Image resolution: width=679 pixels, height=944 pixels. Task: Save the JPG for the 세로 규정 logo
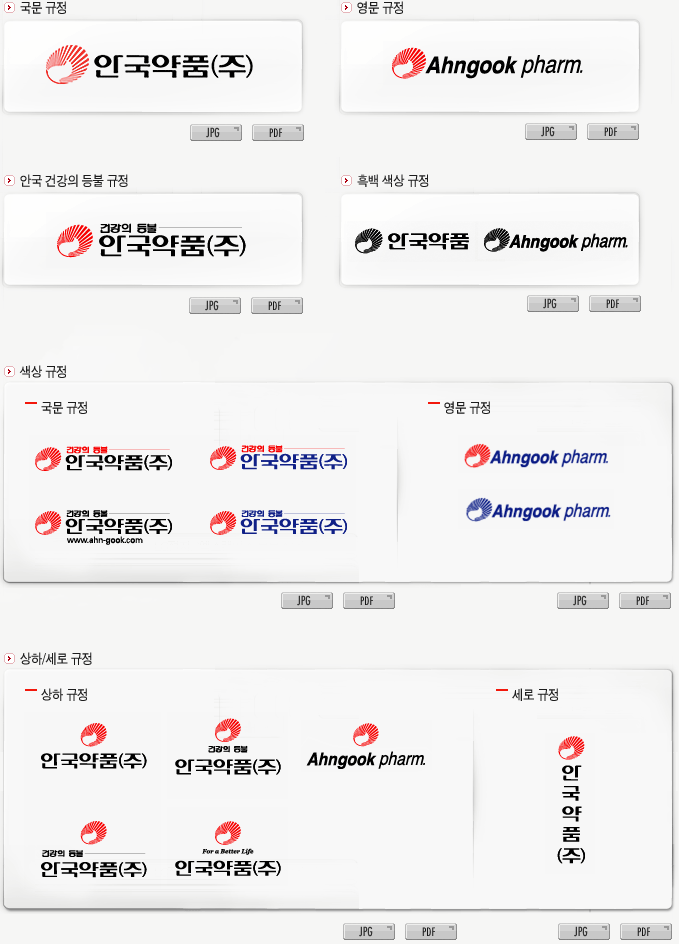(584, 931)
